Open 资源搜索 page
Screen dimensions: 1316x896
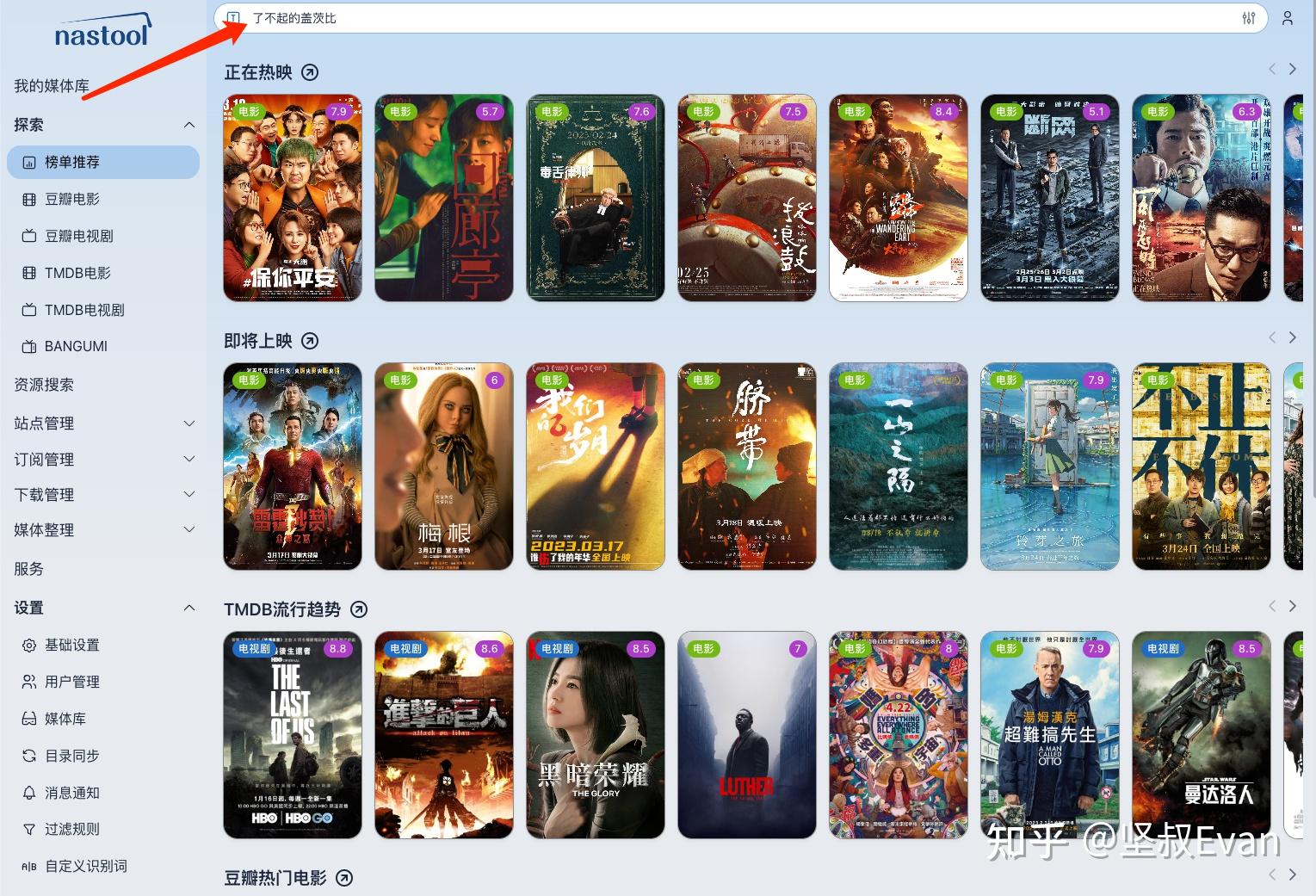point(44,385)
